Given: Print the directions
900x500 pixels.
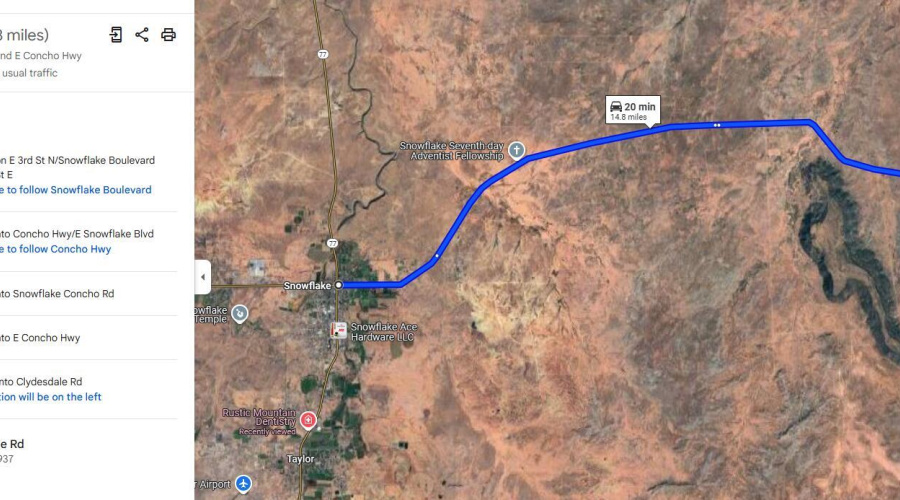Looking at the screenshot, I should (x=168, y=35).
